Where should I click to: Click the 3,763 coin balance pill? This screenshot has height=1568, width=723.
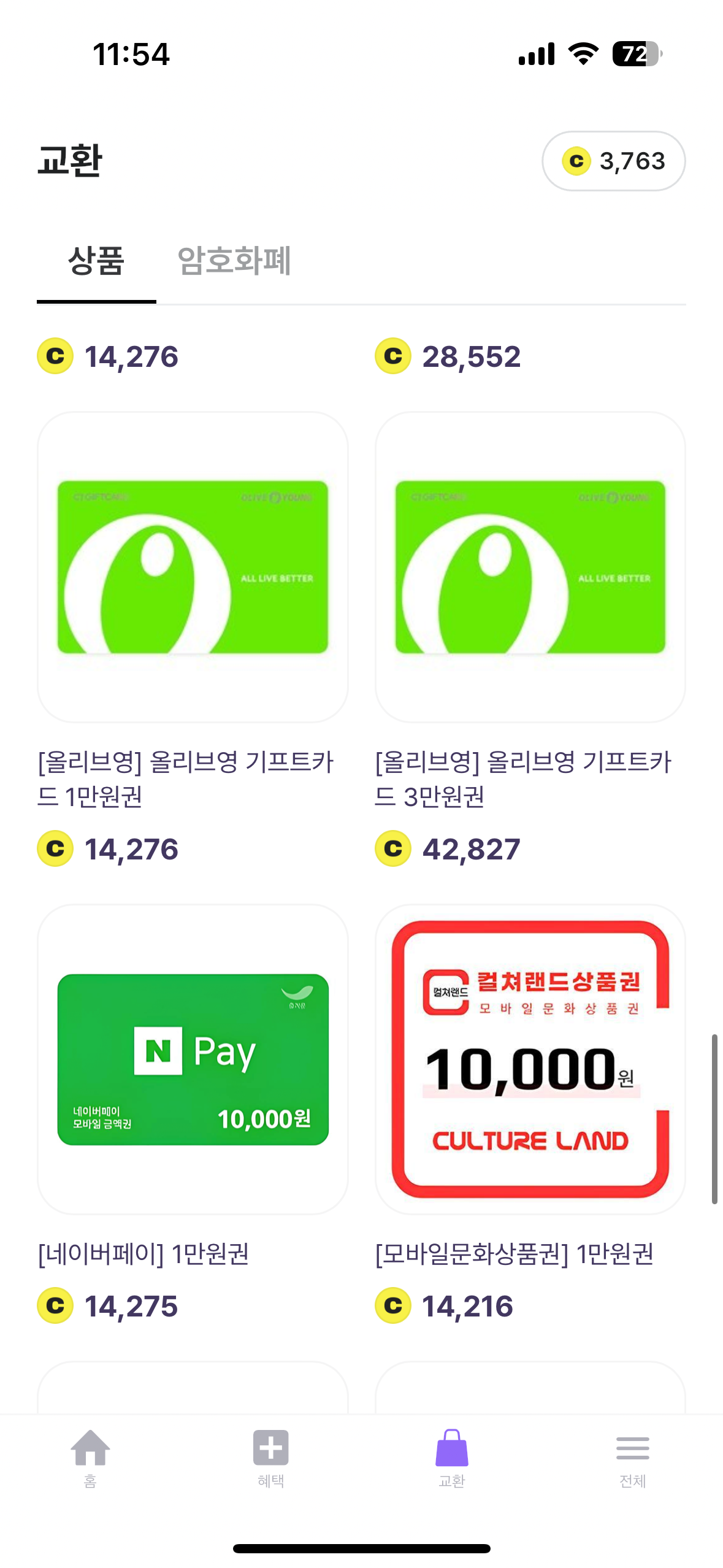click(x=615, y=160)
